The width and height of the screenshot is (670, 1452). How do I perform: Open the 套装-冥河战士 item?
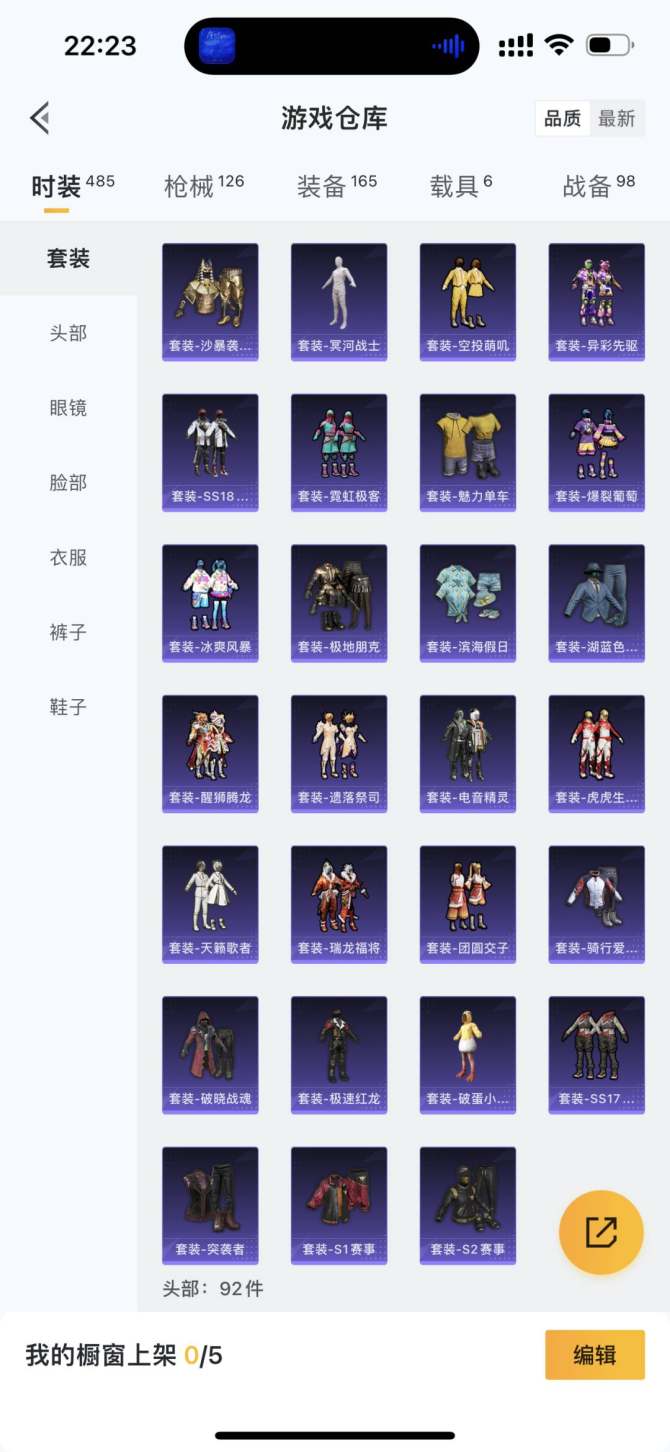[x=339, y=301]
